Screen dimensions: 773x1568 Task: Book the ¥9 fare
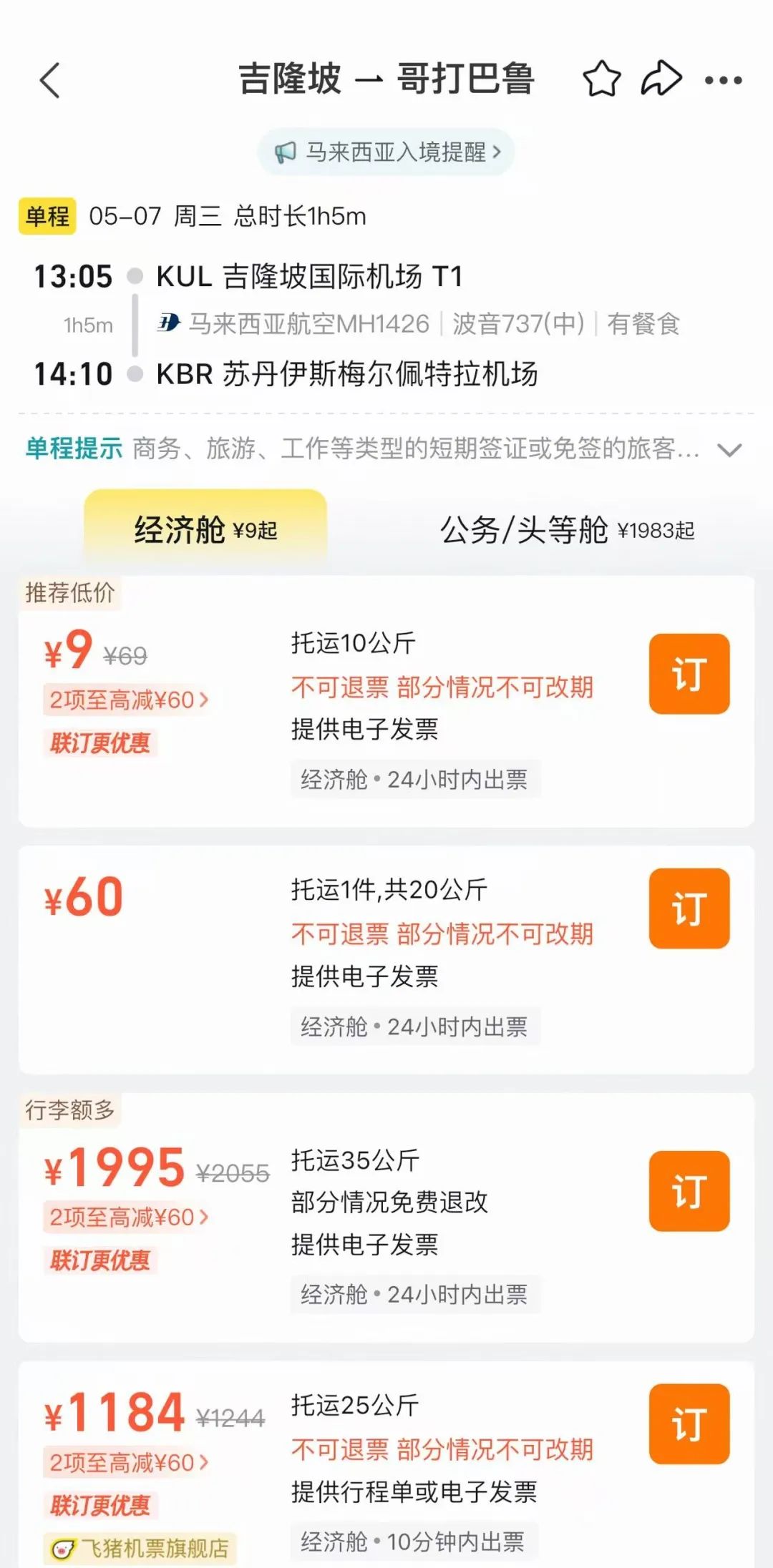[689, 674]
